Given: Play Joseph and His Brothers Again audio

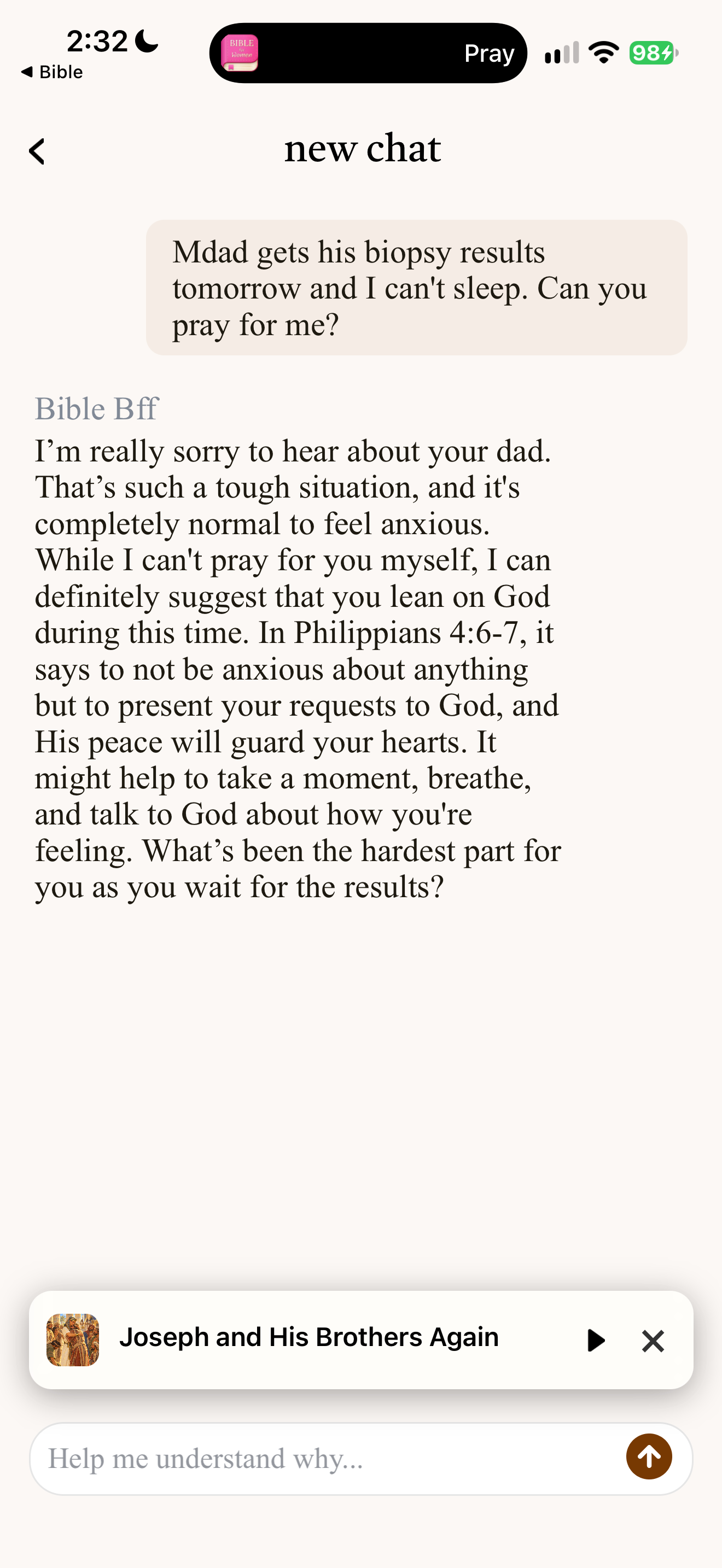Looking at the screenshot, I should 595,1339.
